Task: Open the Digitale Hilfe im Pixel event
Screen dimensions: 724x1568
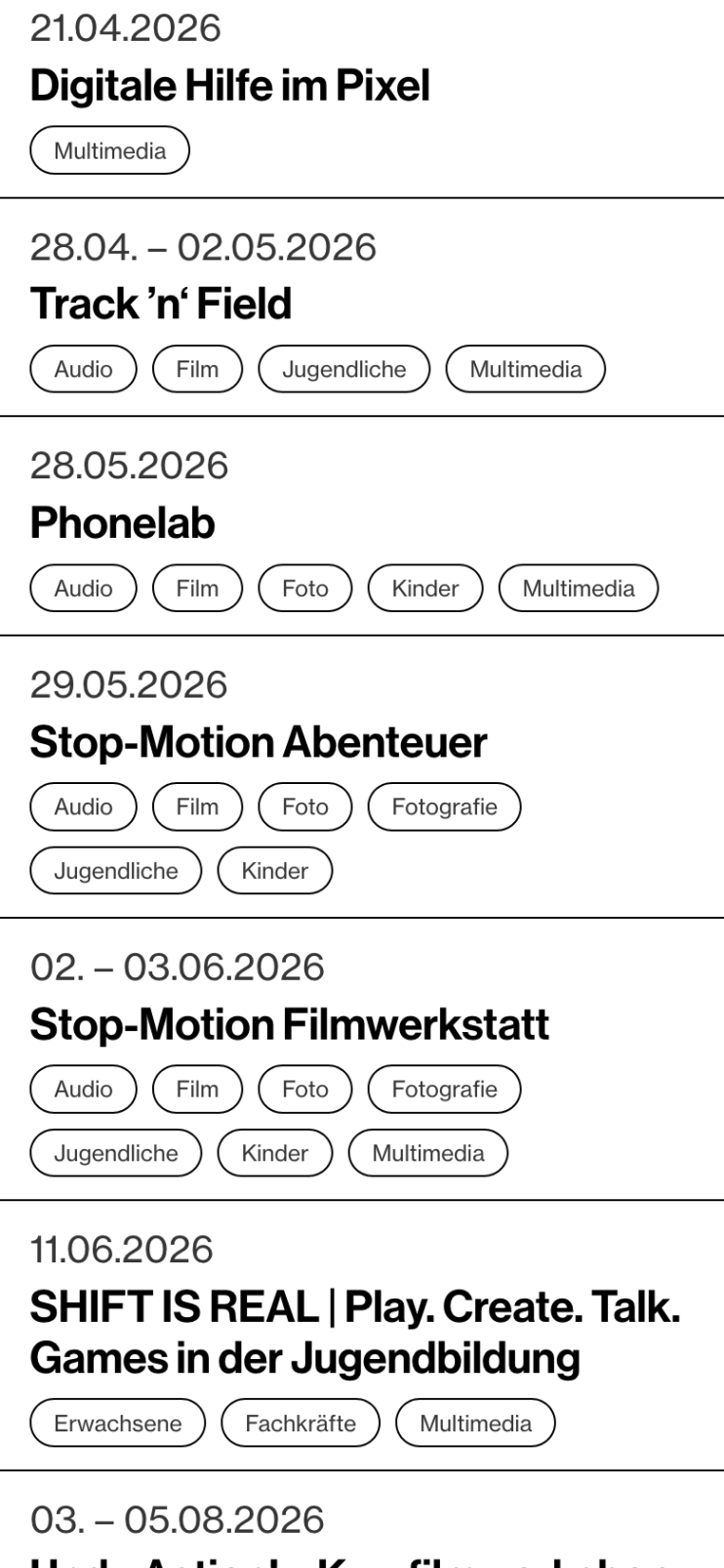Action: (x=229, y=86)
